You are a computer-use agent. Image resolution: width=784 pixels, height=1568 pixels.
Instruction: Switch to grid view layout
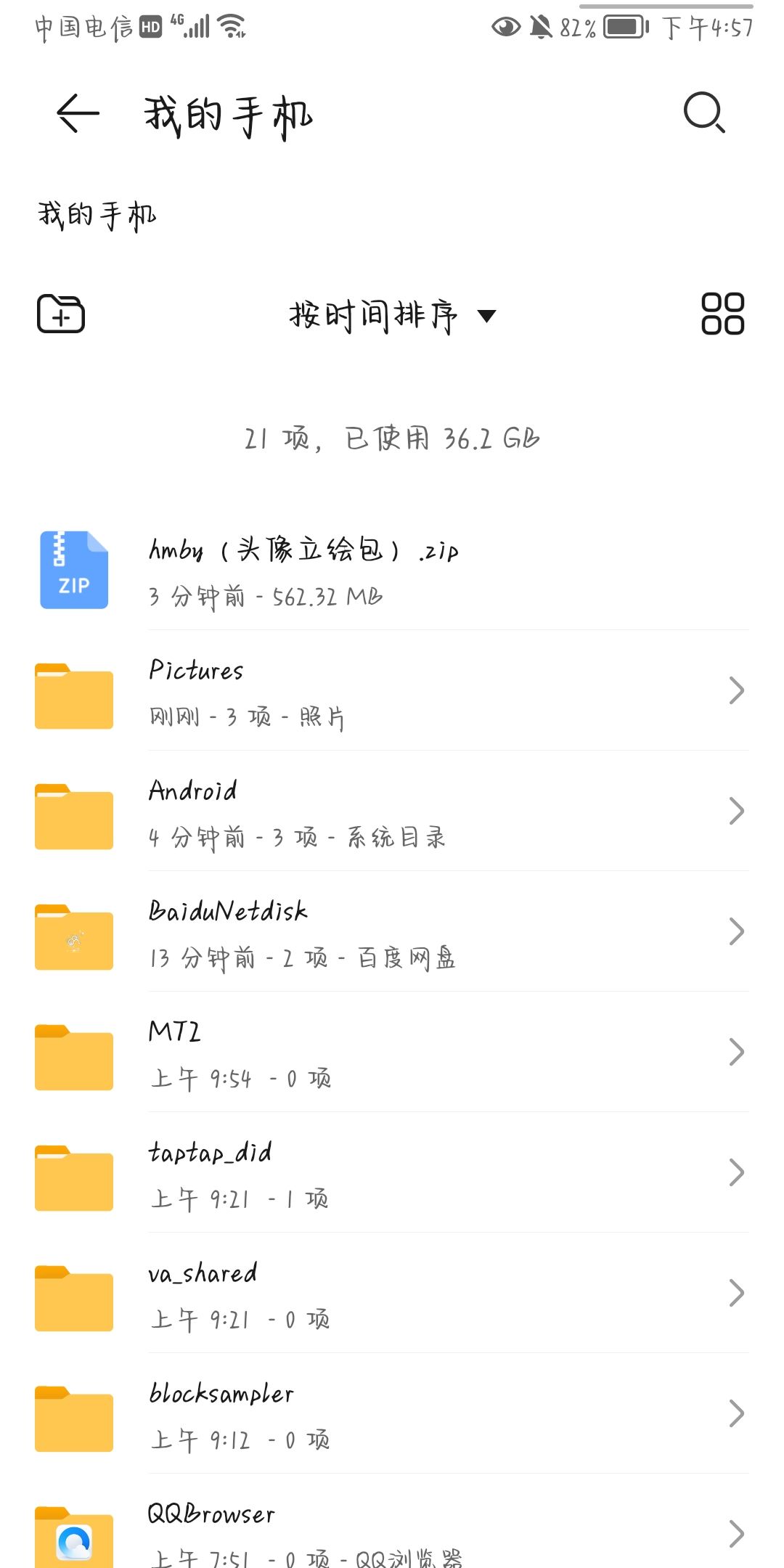(x=722, y=314)
